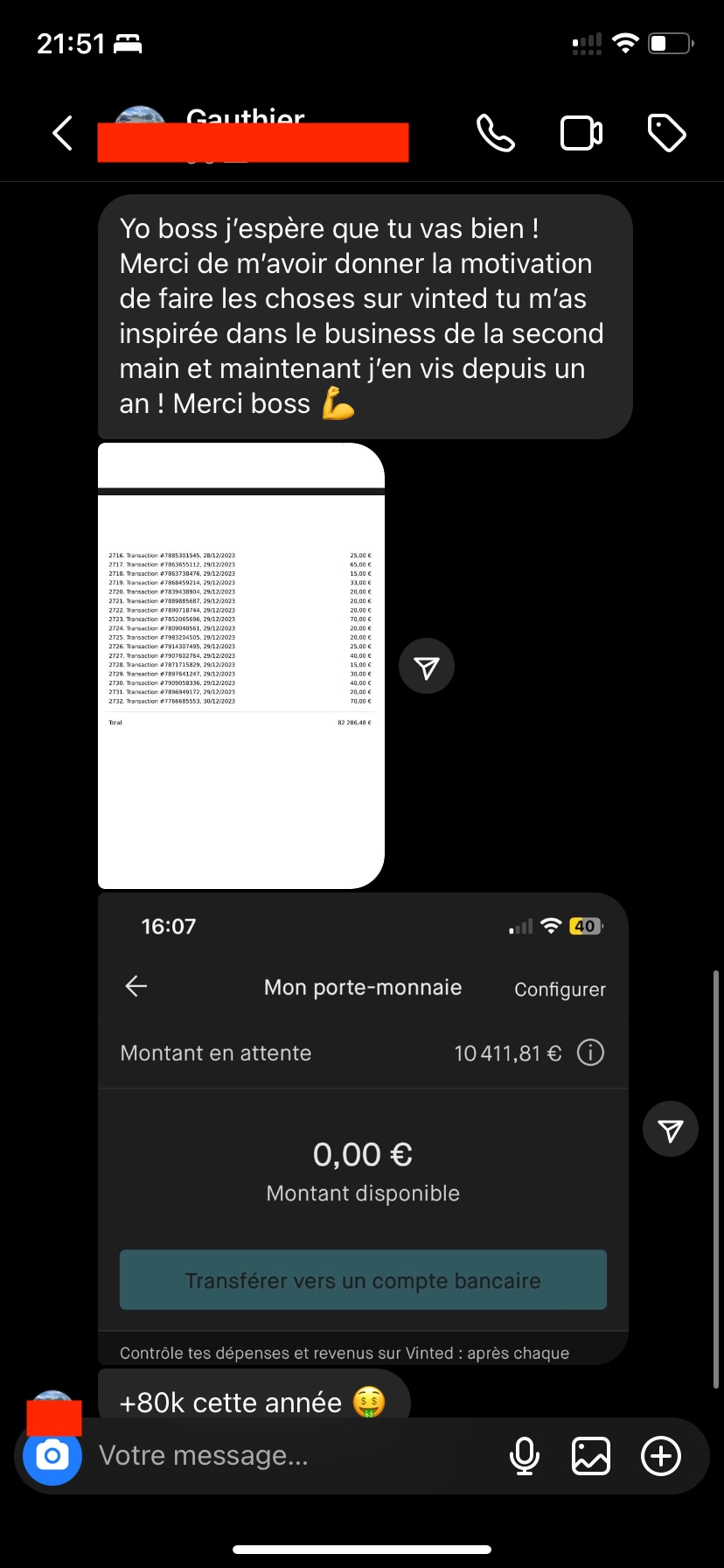Open the transactions list image
This screenshot has height=1568, width=724.
click(x=240, y=665)
